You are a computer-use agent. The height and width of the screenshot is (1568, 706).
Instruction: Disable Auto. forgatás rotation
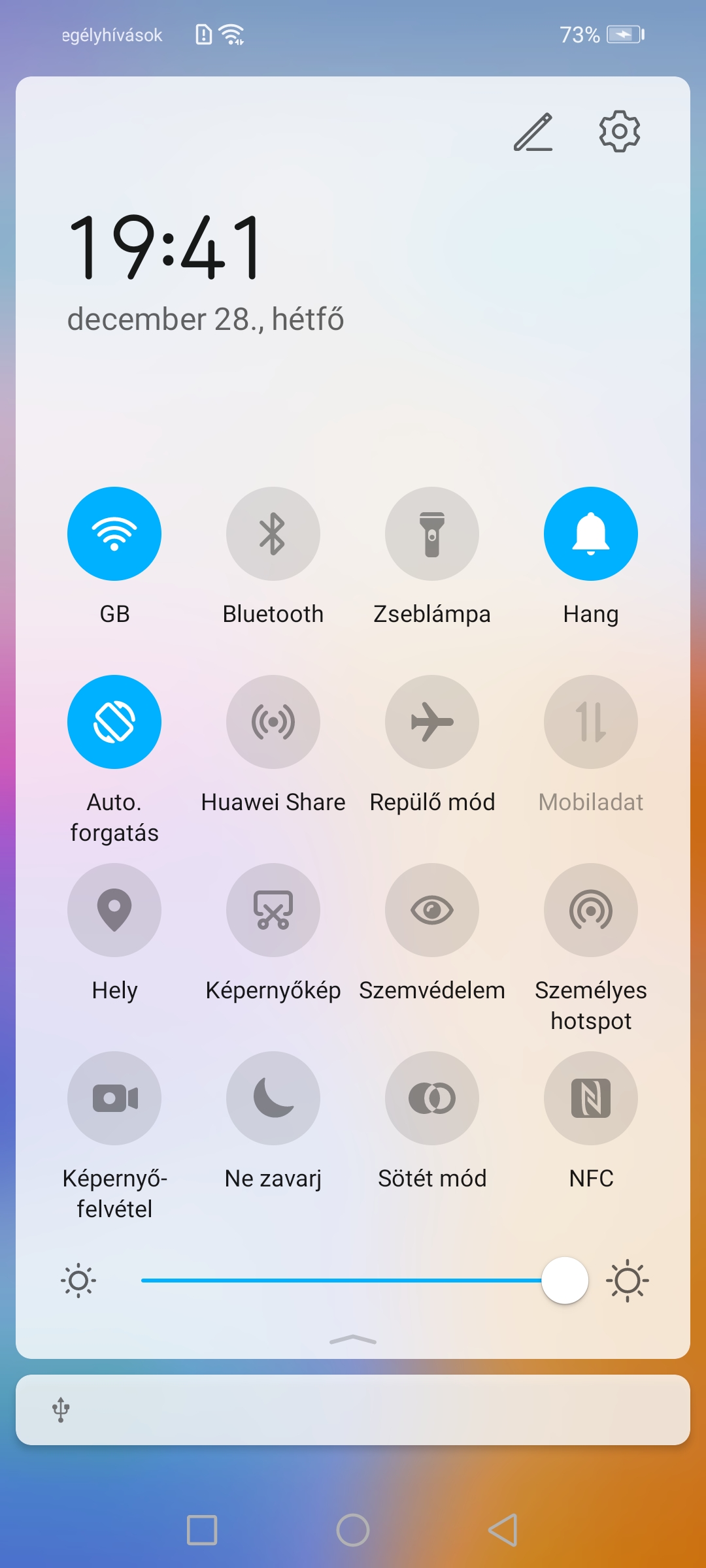[x=114, y=722]
